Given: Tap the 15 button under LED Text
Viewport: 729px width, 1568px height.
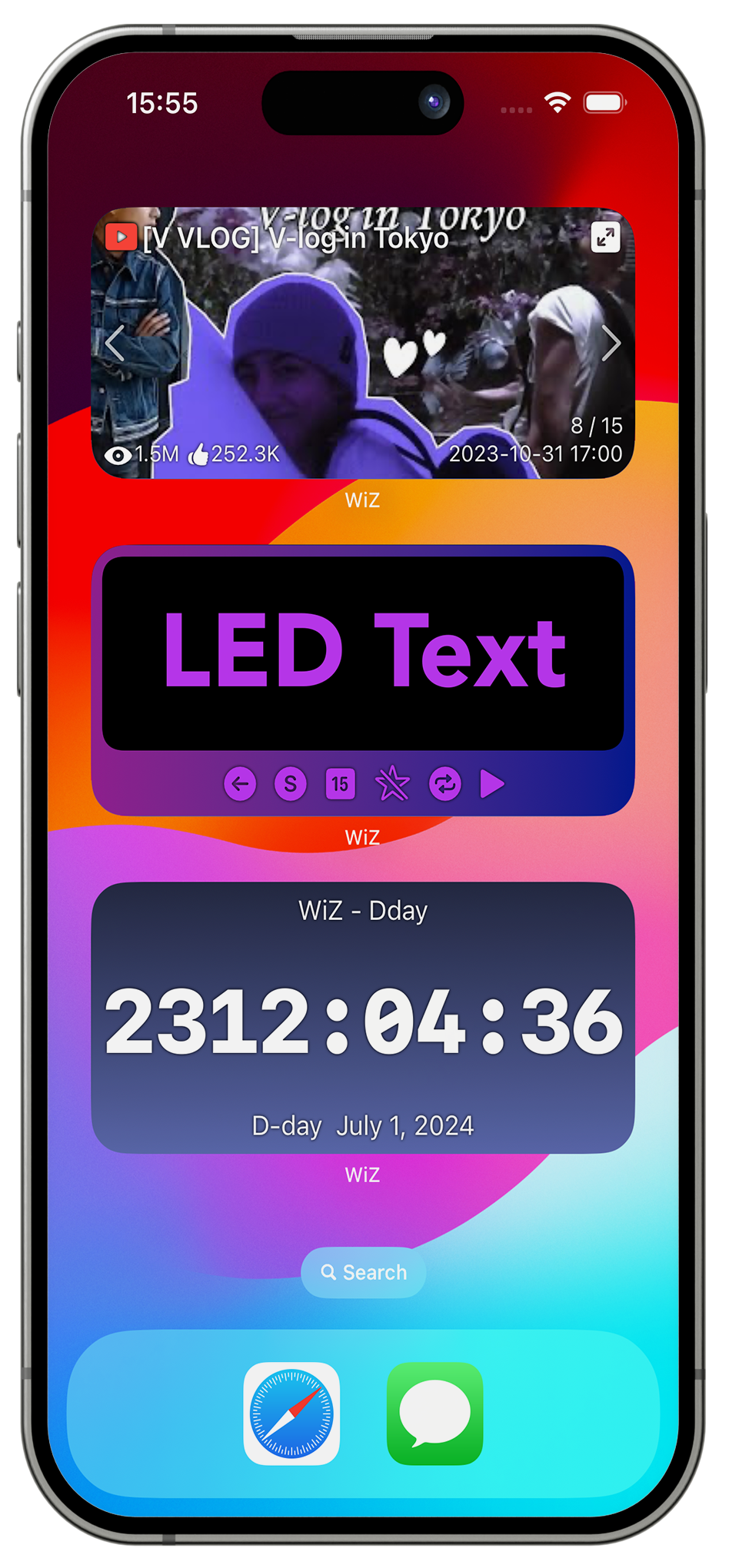Looking at the screenshot, I should pos(340,784).
